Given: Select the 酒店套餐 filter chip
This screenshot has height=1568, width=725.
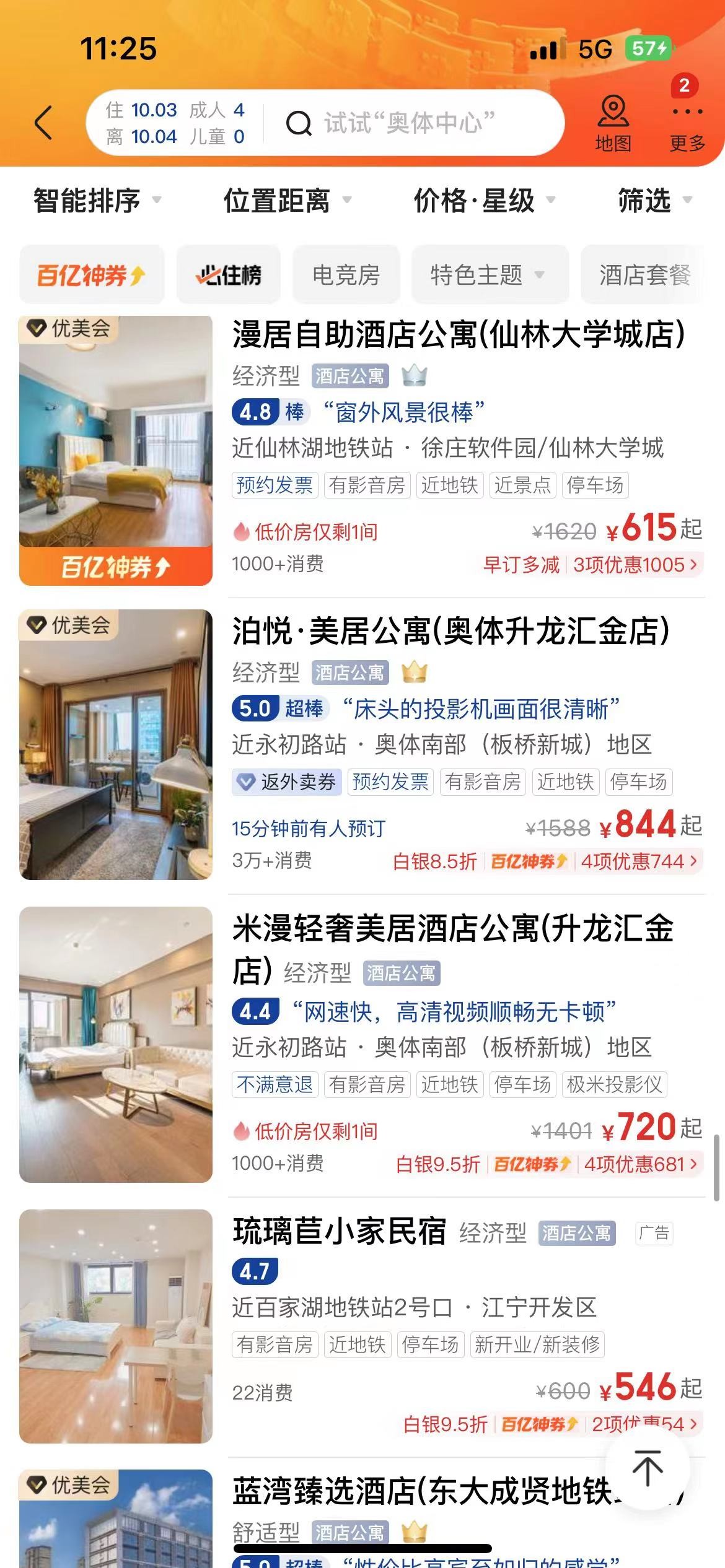Looking at the screenshot, I should tap(644, 275).
